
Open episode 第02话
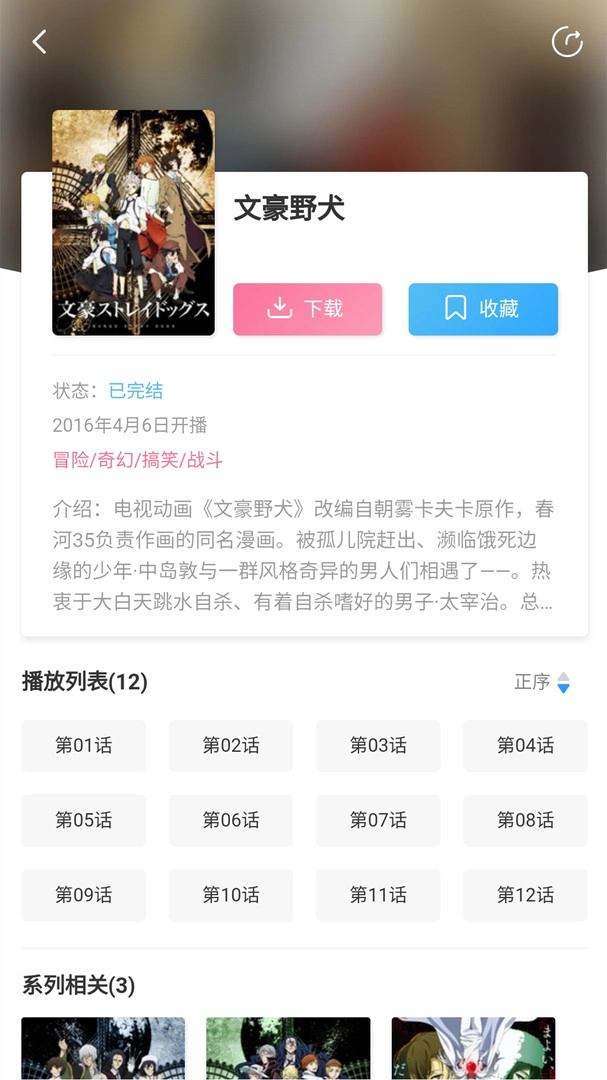point(231,745)
